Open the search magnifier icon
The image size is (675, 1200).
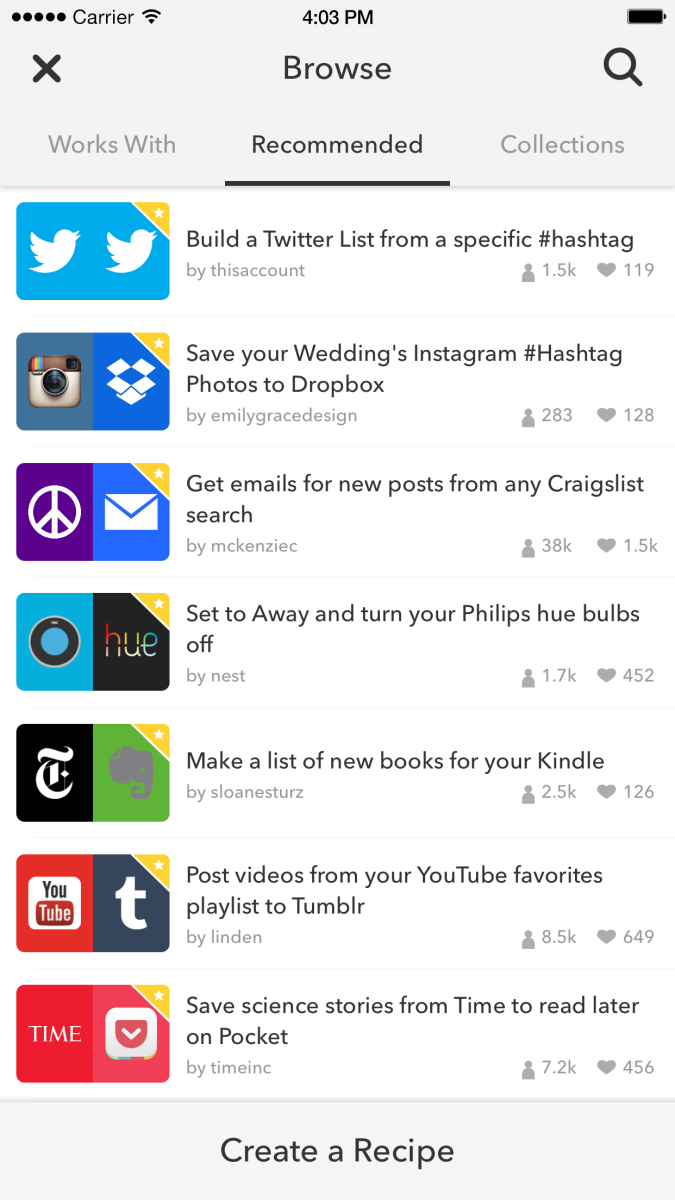(622, 68)
